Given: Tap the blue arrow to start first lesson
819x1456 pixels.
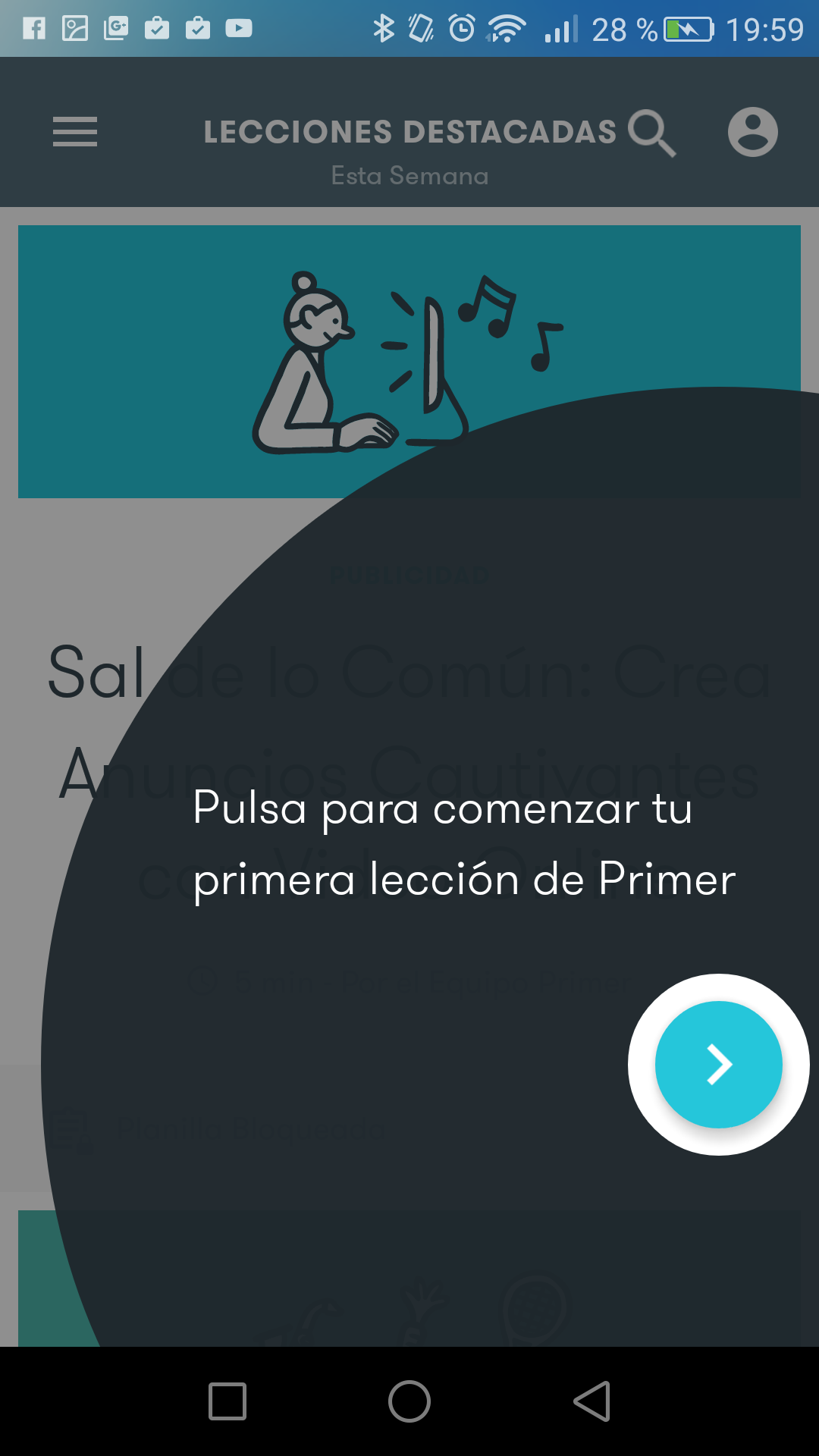Looking at the screenshot, I should pyautogui.click(x=718, y=1064).
